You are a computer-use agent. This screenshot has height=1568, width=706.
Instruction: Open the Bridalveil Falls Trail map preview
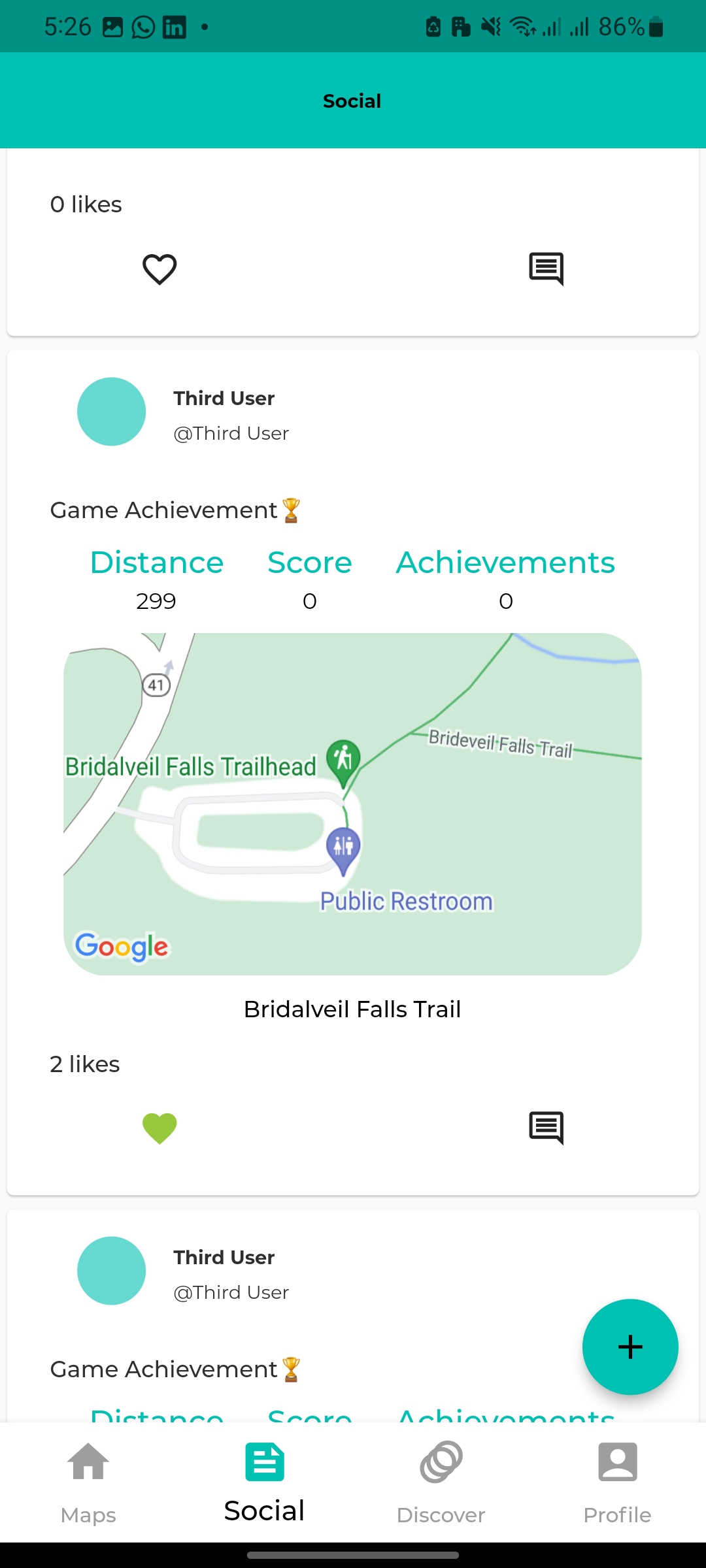(352, 804)
